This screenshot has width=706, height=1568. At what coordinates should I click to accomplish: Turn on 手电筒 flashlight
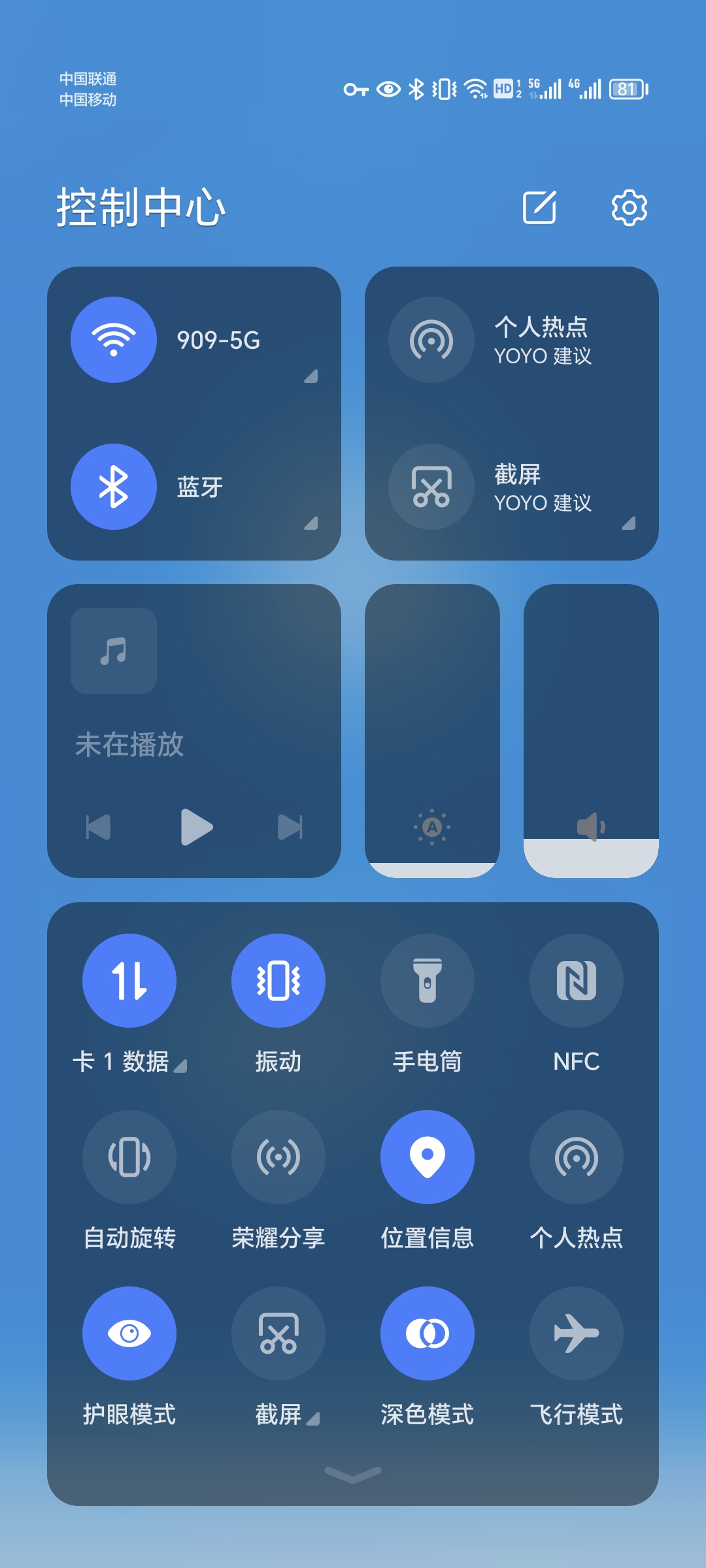(428, 981)
